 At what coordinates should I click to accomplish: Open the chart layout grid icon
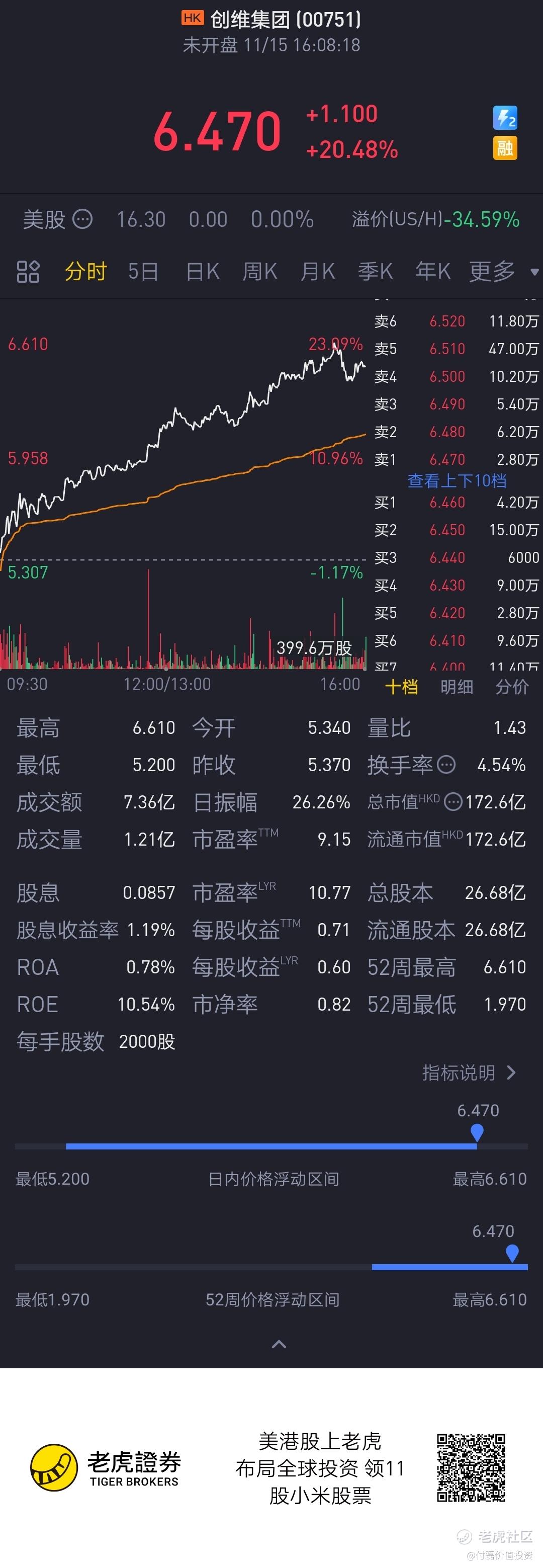coord(28,272)
